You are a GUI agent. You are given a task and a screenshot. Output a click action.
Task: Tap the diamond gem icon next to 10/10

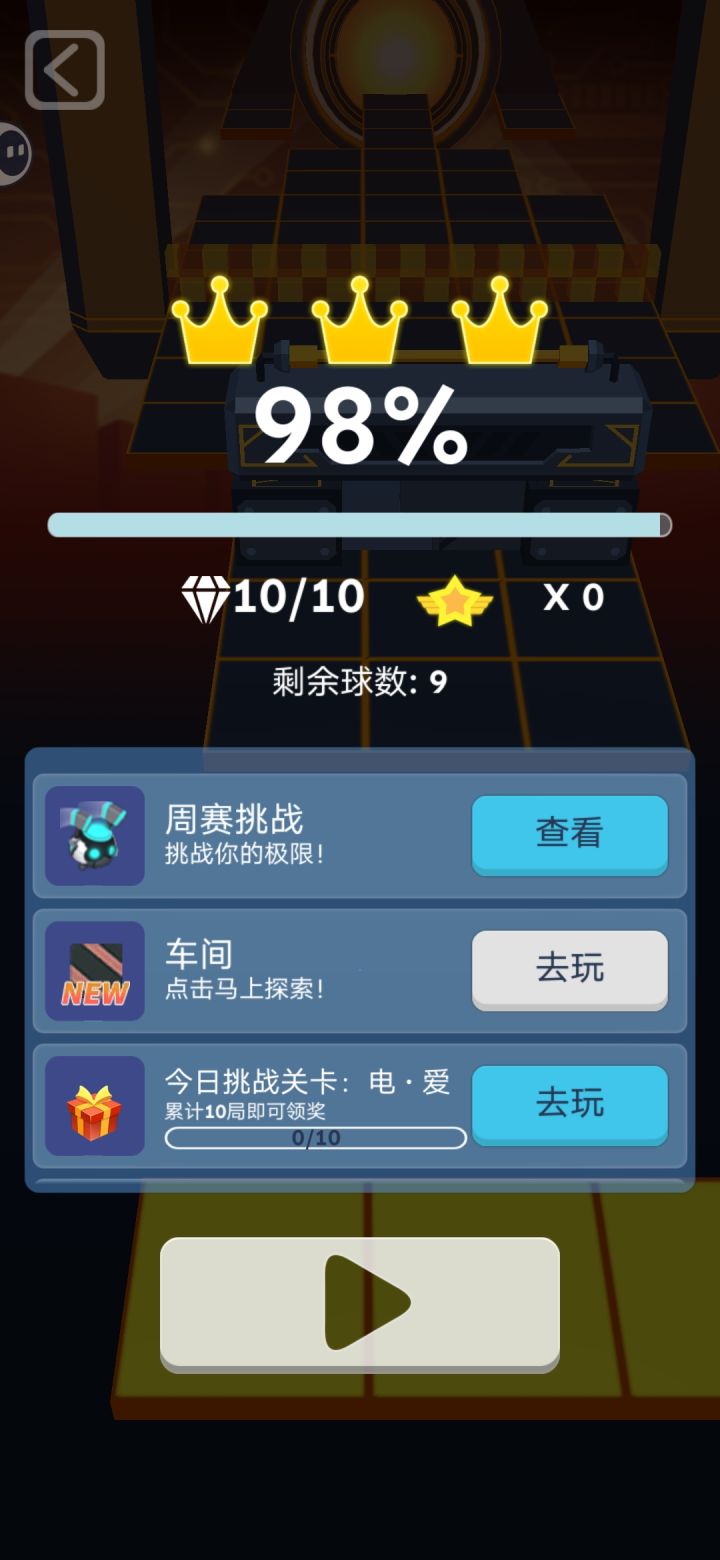207,596
